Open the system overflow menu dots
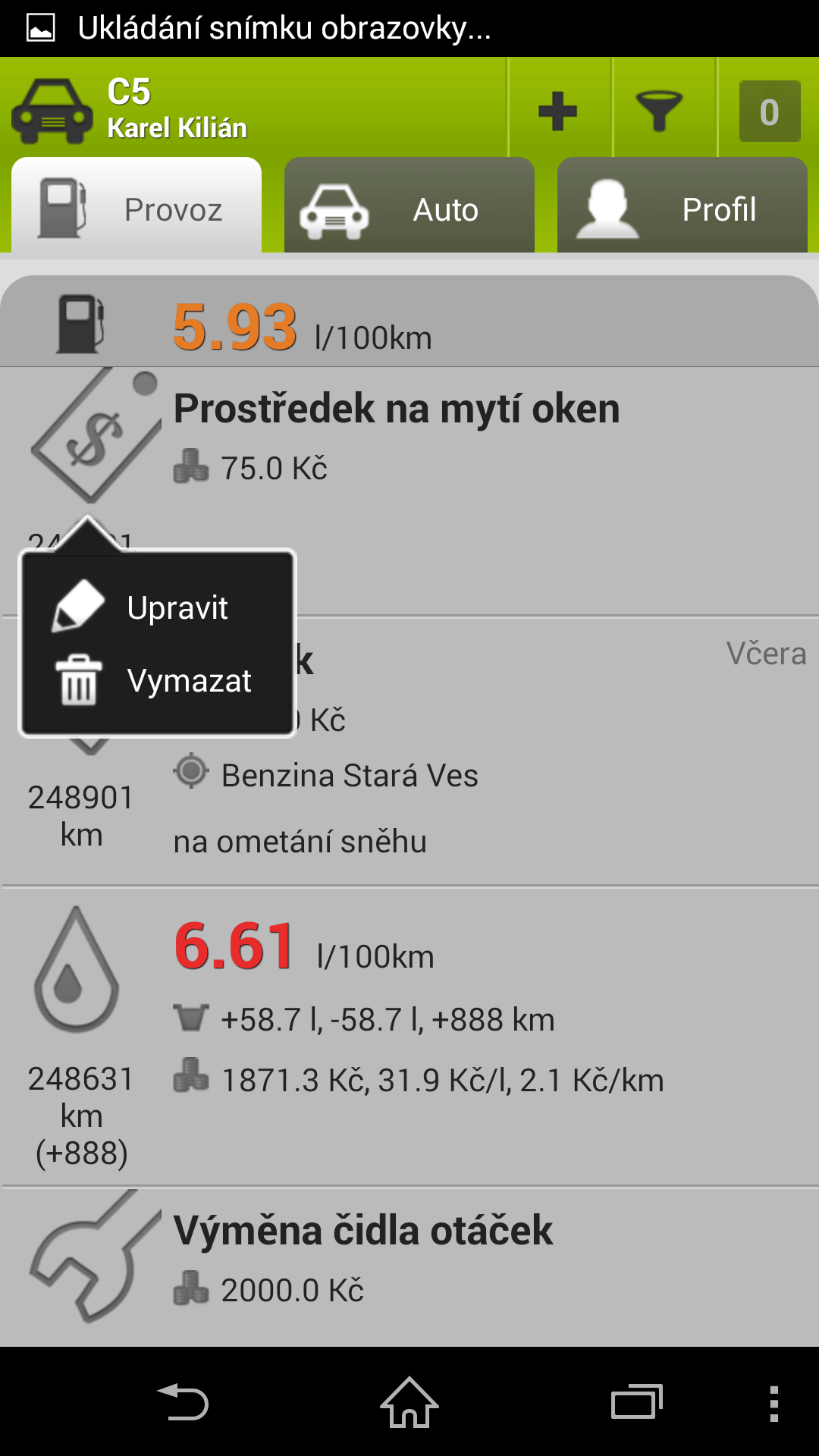 coord(773,1403)
